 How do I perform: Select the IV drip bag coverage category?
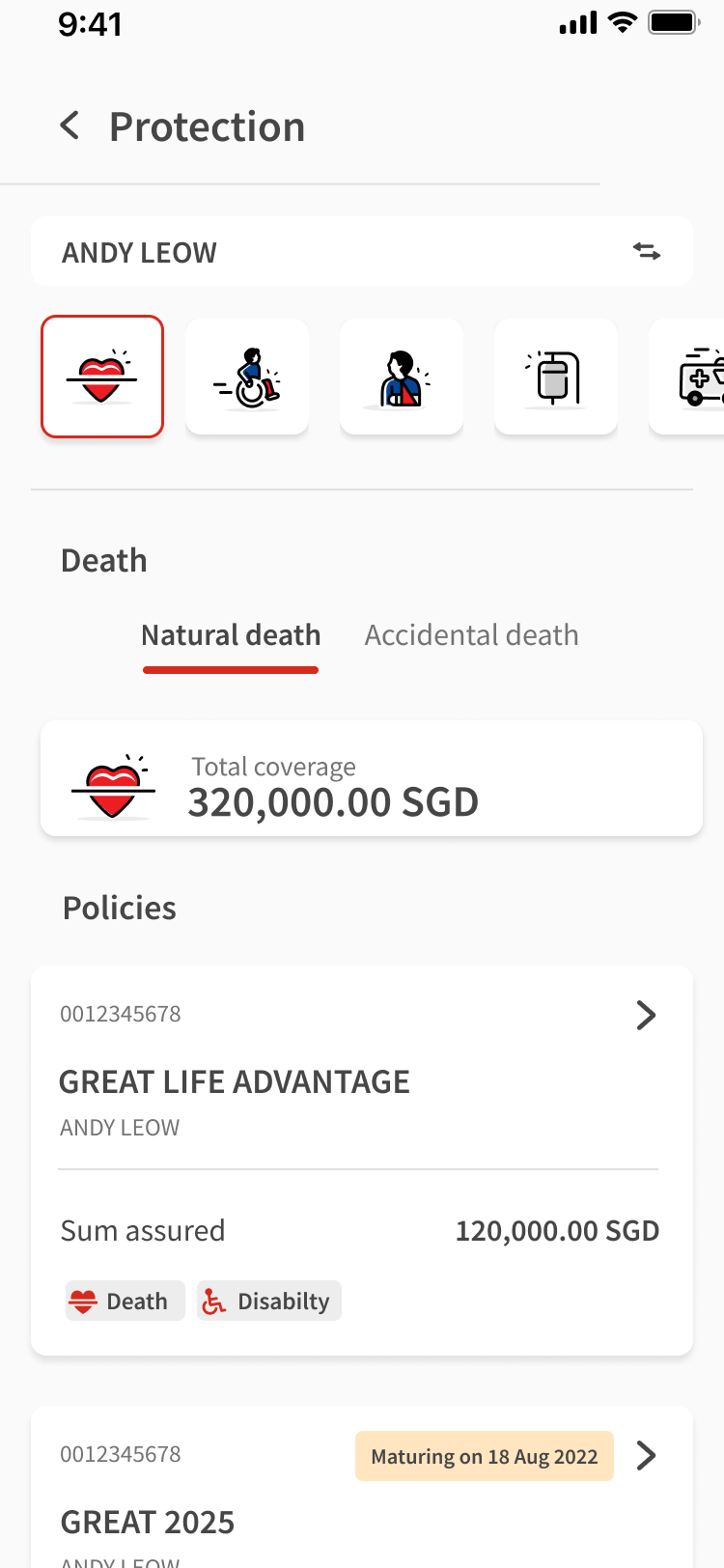pyautogui.click(x=556, y=377)
